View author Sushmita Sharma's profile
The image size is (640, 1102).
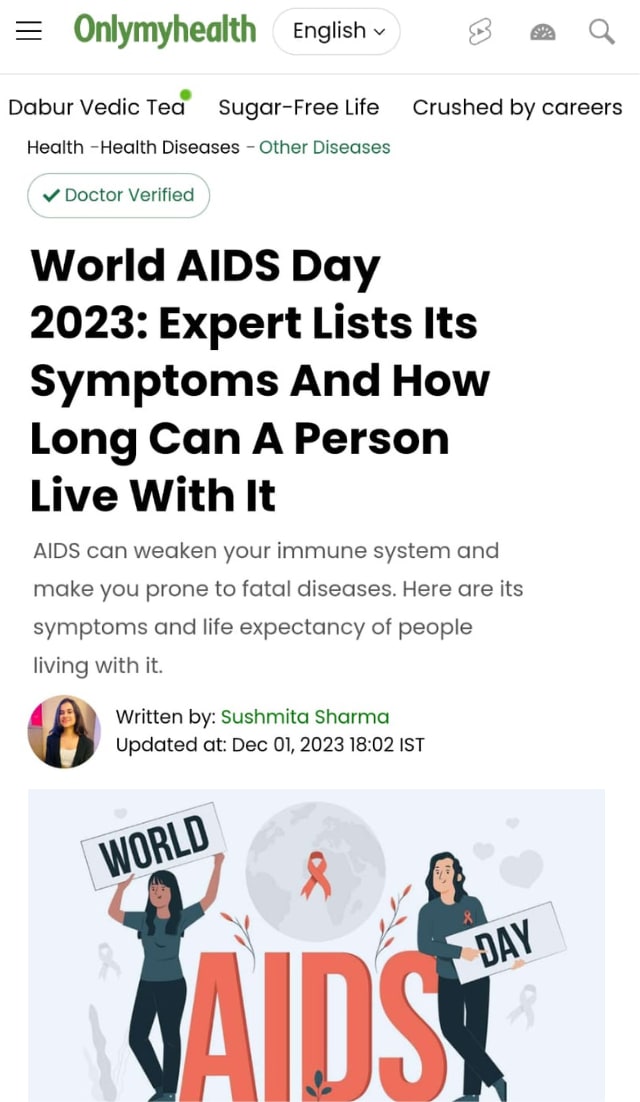click(x=305, y=717)
